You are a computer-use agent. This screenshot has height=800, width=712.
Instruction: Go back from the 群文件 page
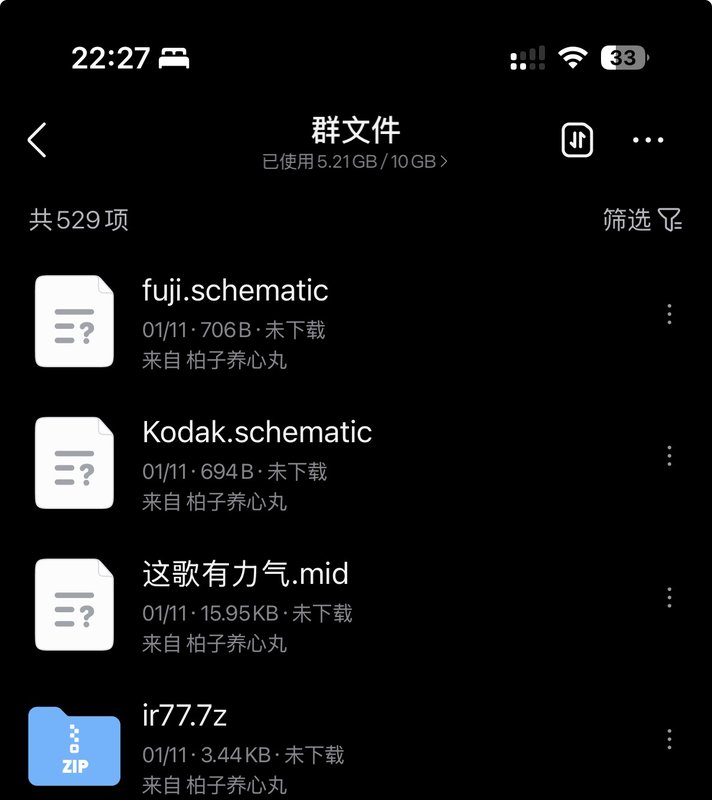[37, 141]
